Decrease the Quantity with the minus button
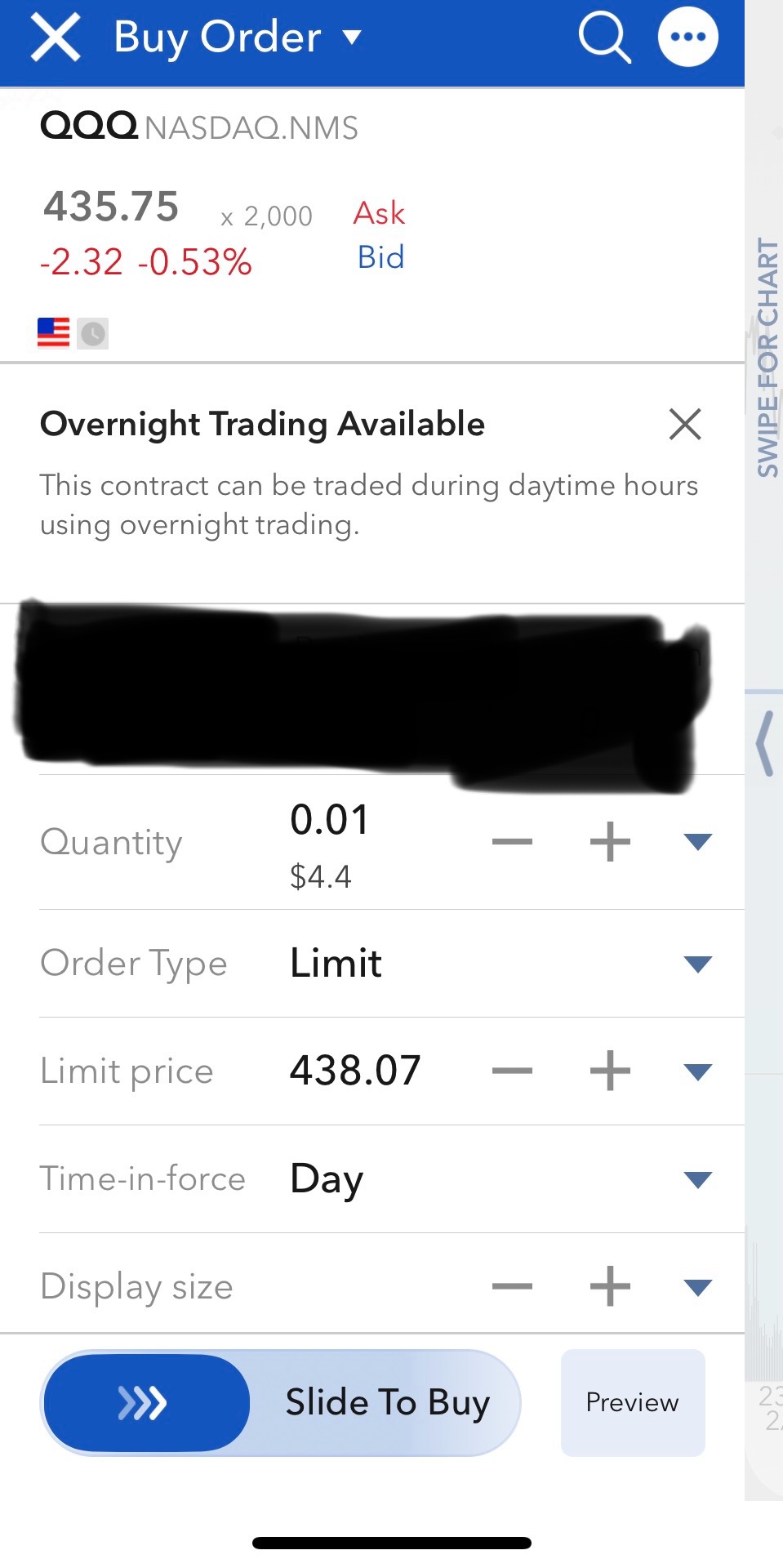Image resolution: width=783 pixels, height=1568 pixels. pyautogui.click(x=513, y=842)
